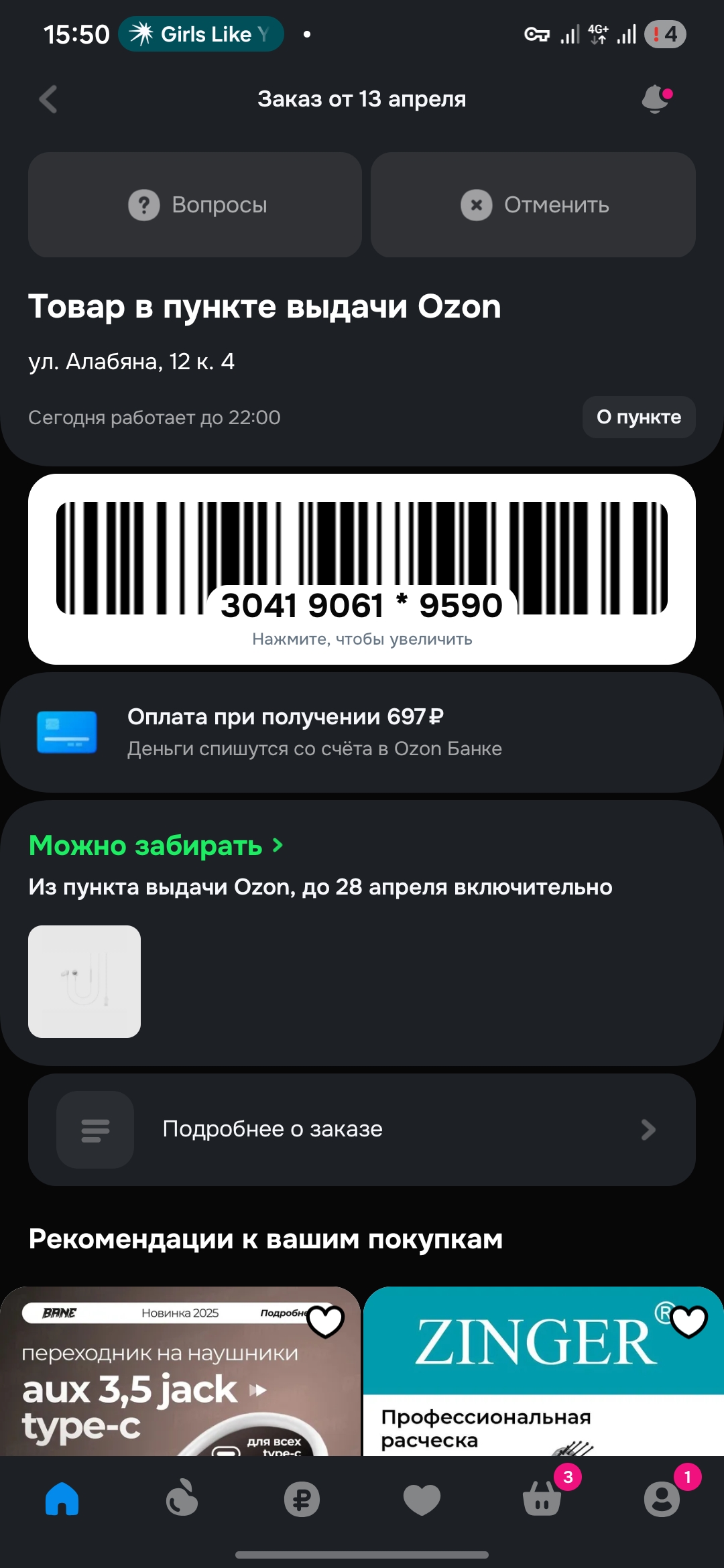Open the shopping cart tab
This screenshot has height=1568, width=724.
coord(542,1498)
